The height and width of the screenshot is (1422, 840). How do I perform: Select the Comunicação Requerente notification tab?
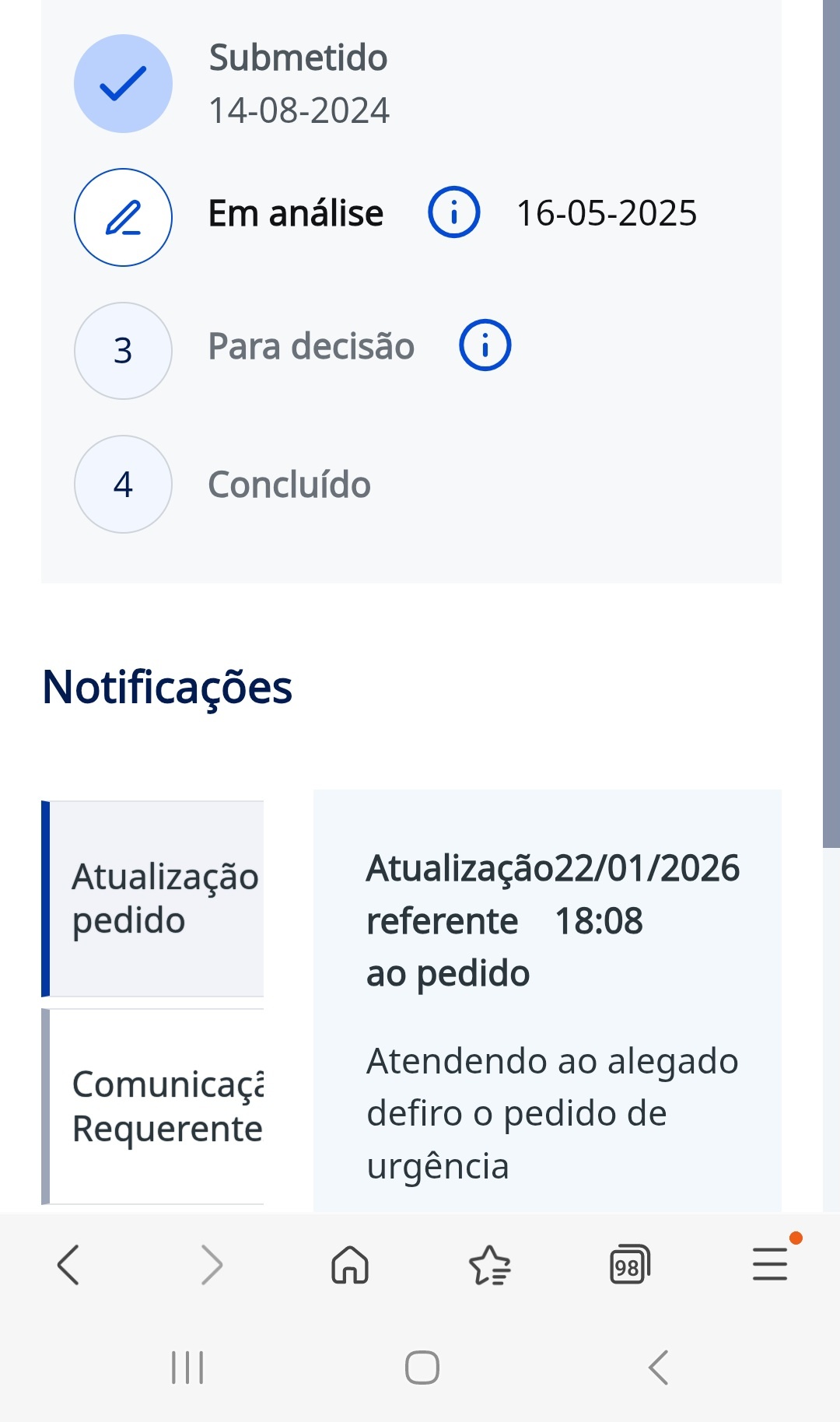pyautogui.click(x=156, y=1106)
